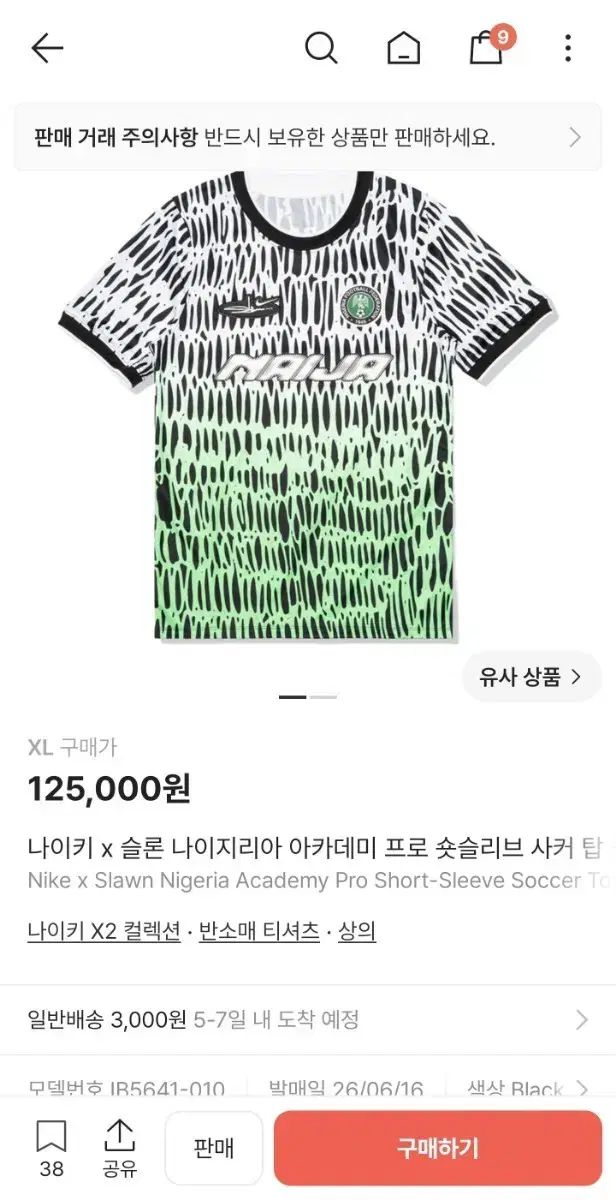Open the 판매 거래 주의사항 notice banner
Image resolution: width=616 pixels, height=1200 pixels.
click(x=308, y=137)
